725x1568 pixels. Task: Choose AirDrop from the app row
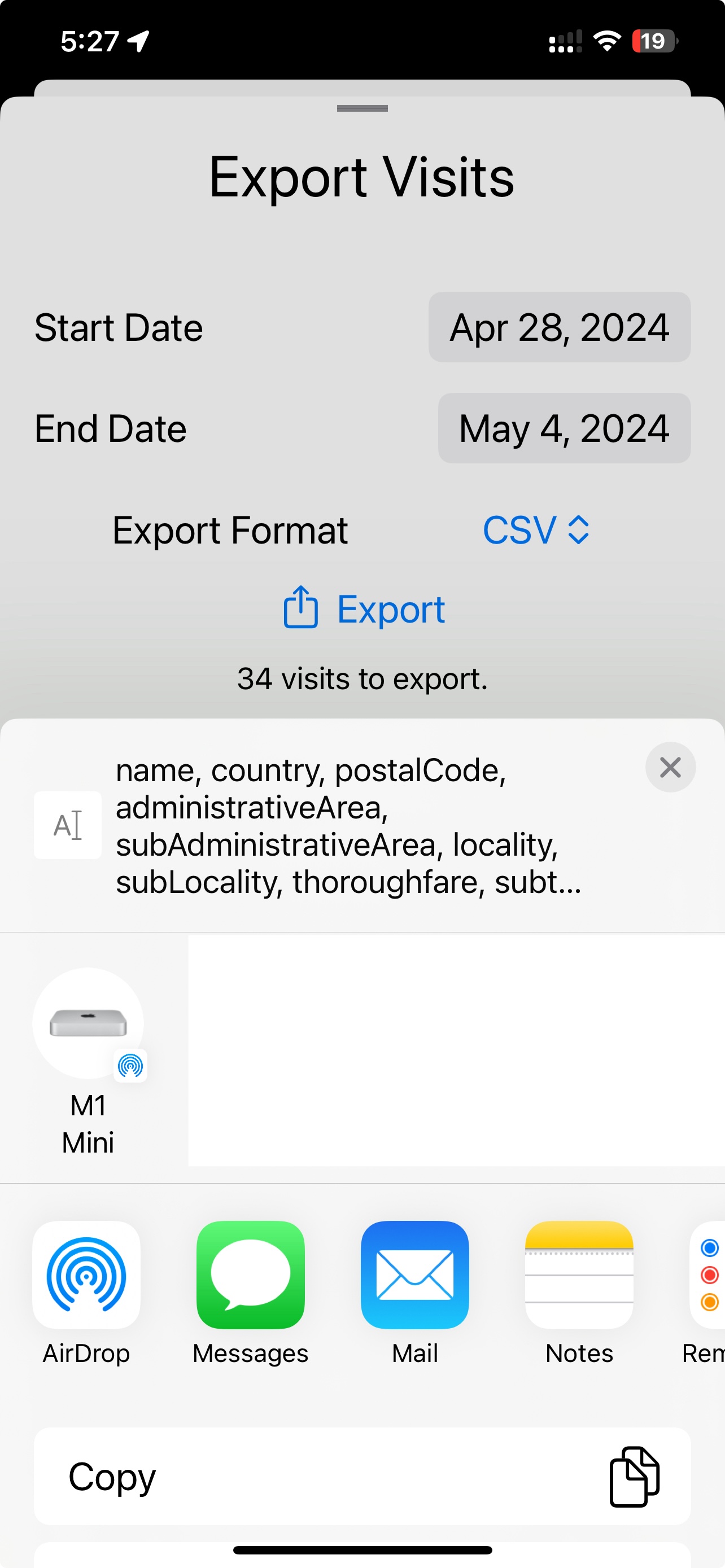tap(86, 1275)
